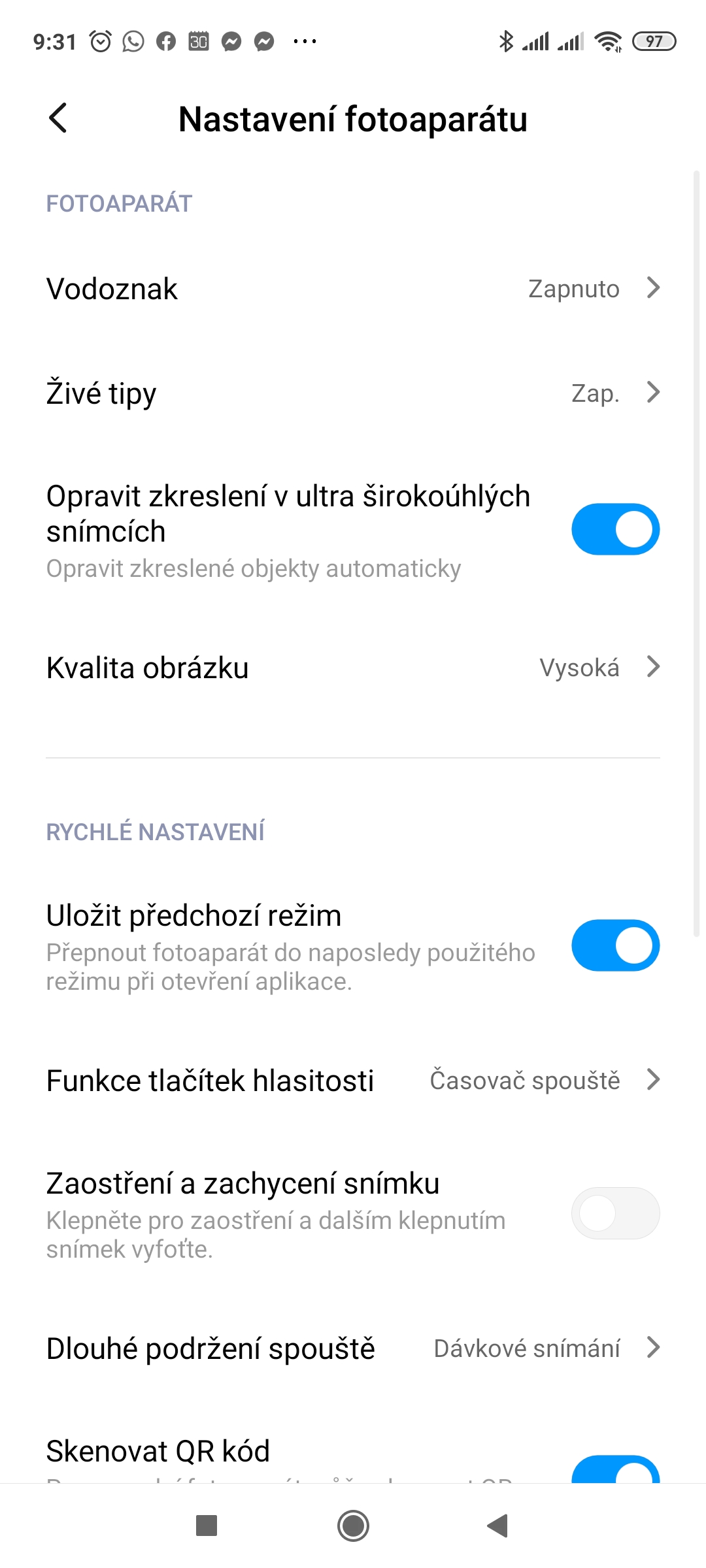706x1568 pixels.
Task: Enable Zaostření a zachycení snímku
Action: (x=614, y=1213)
